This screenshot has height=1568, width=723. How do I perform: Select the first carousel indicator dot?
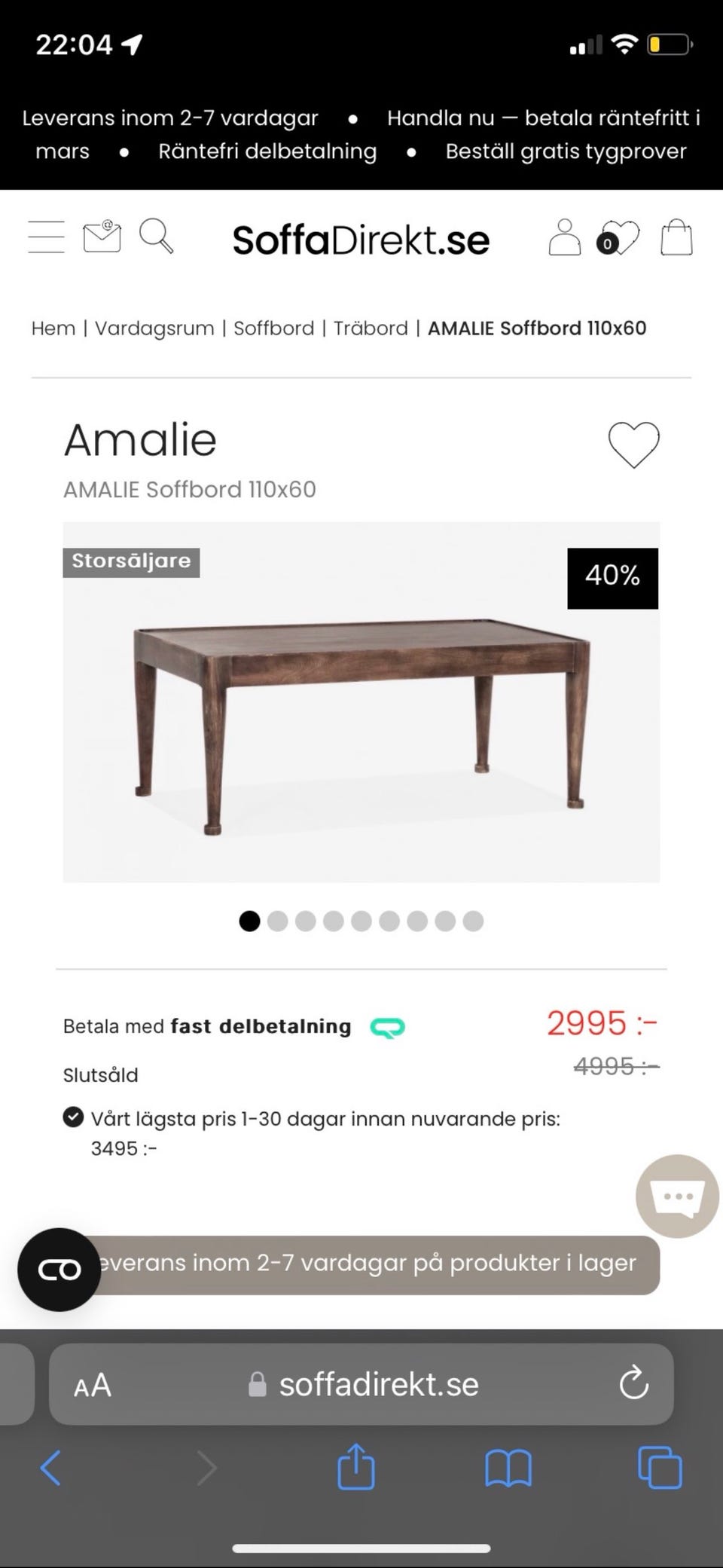point(249,921)
